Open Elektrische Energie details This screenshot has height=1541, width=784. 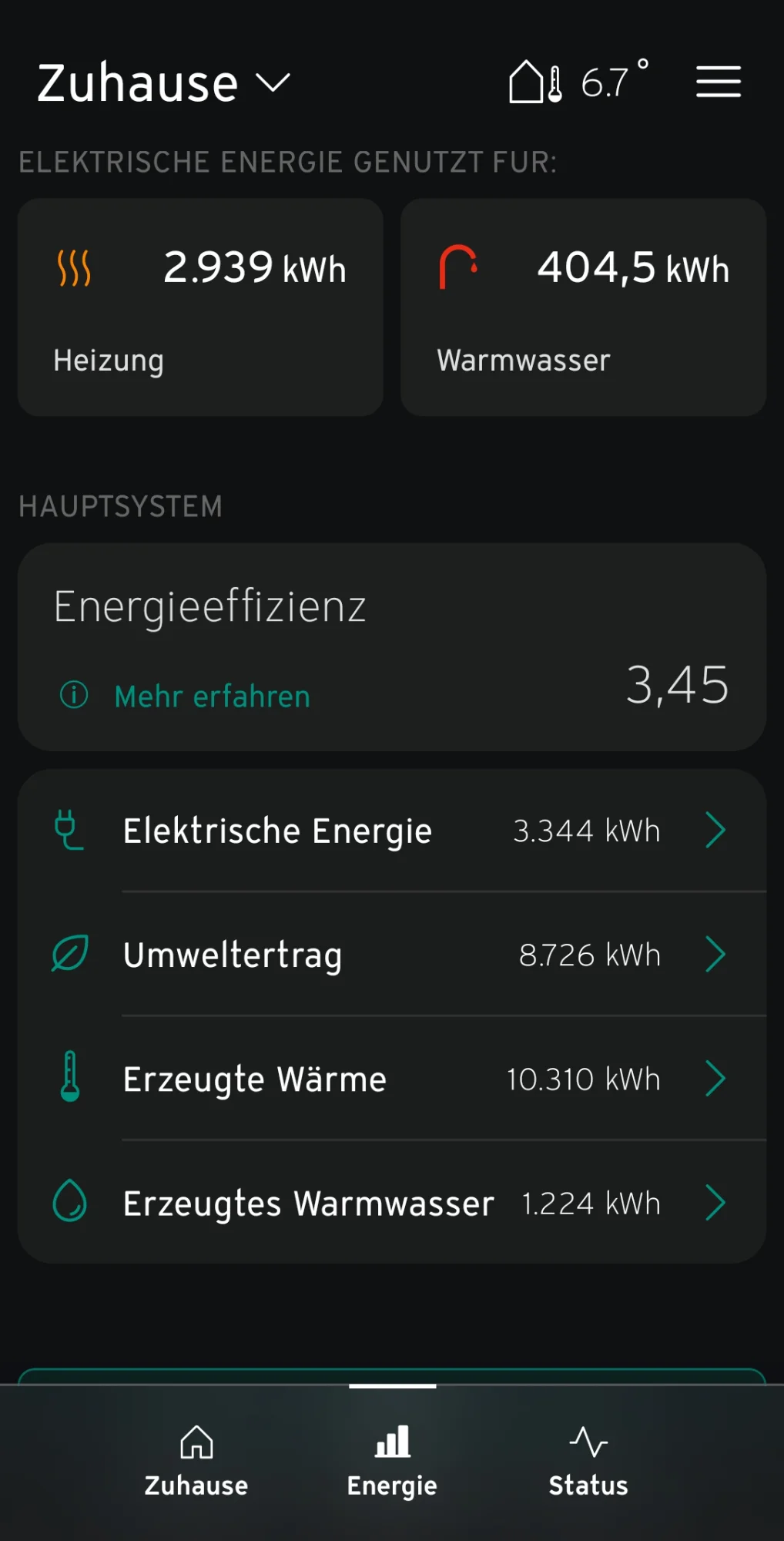coord(391,831)
